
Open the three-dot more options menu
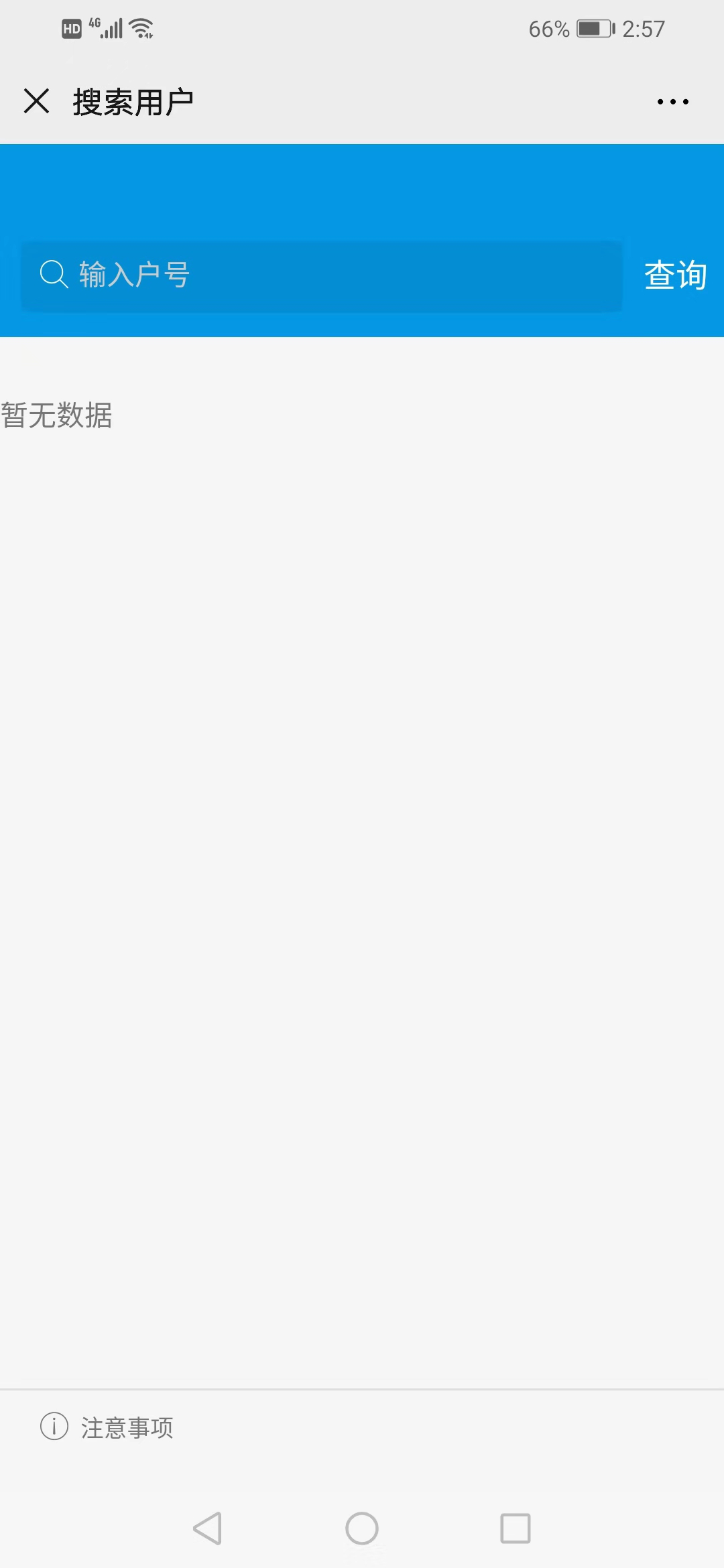(x=672, y=102)
